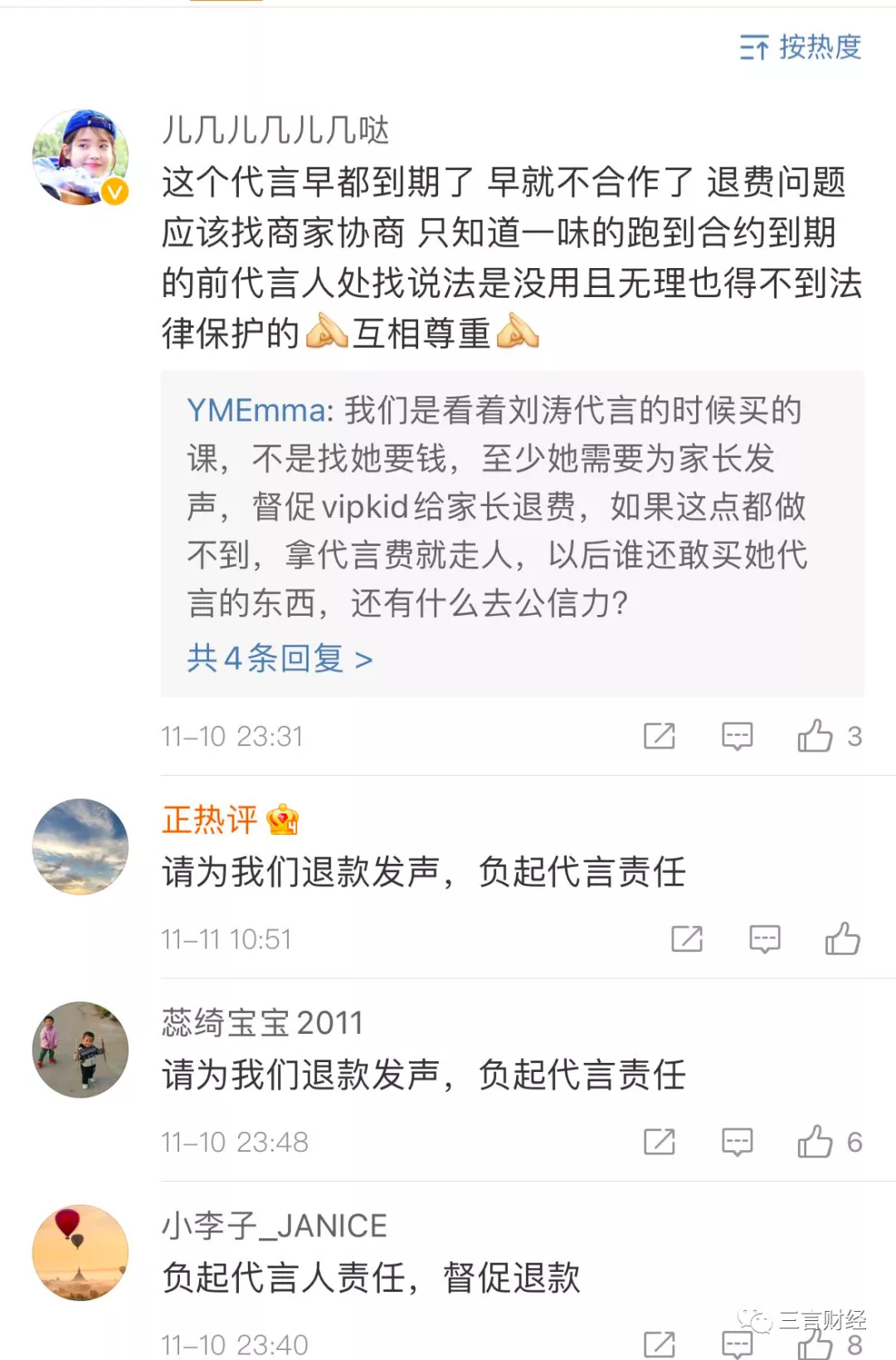Expand the 共4条回复 replies link
The height and width of the screenshot is (1360, 896).
[279, 659]
